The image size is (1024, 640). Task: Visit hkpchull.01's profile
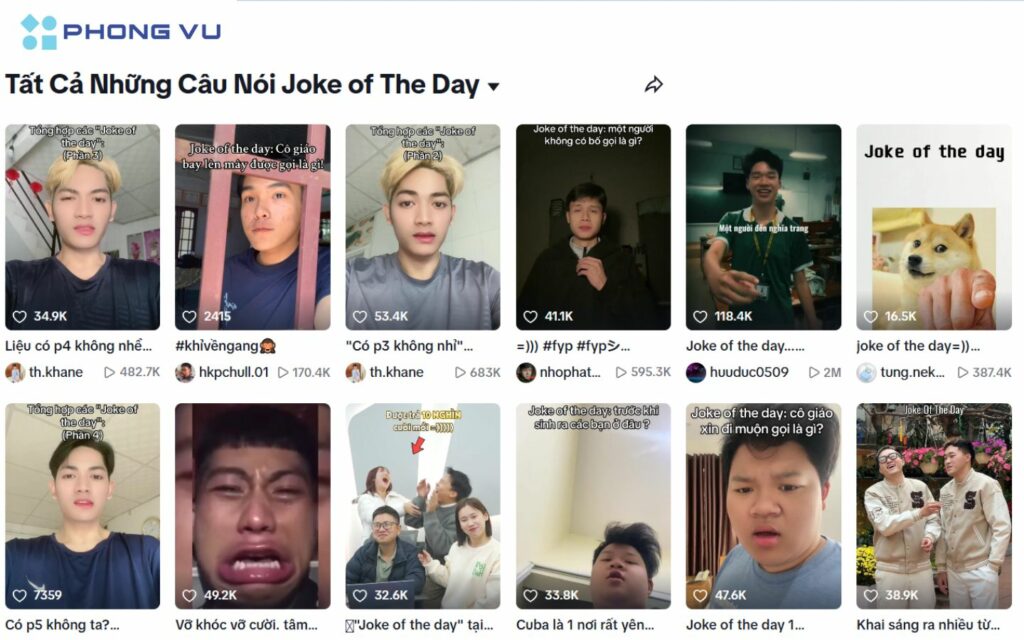click(x=232, y=372)
